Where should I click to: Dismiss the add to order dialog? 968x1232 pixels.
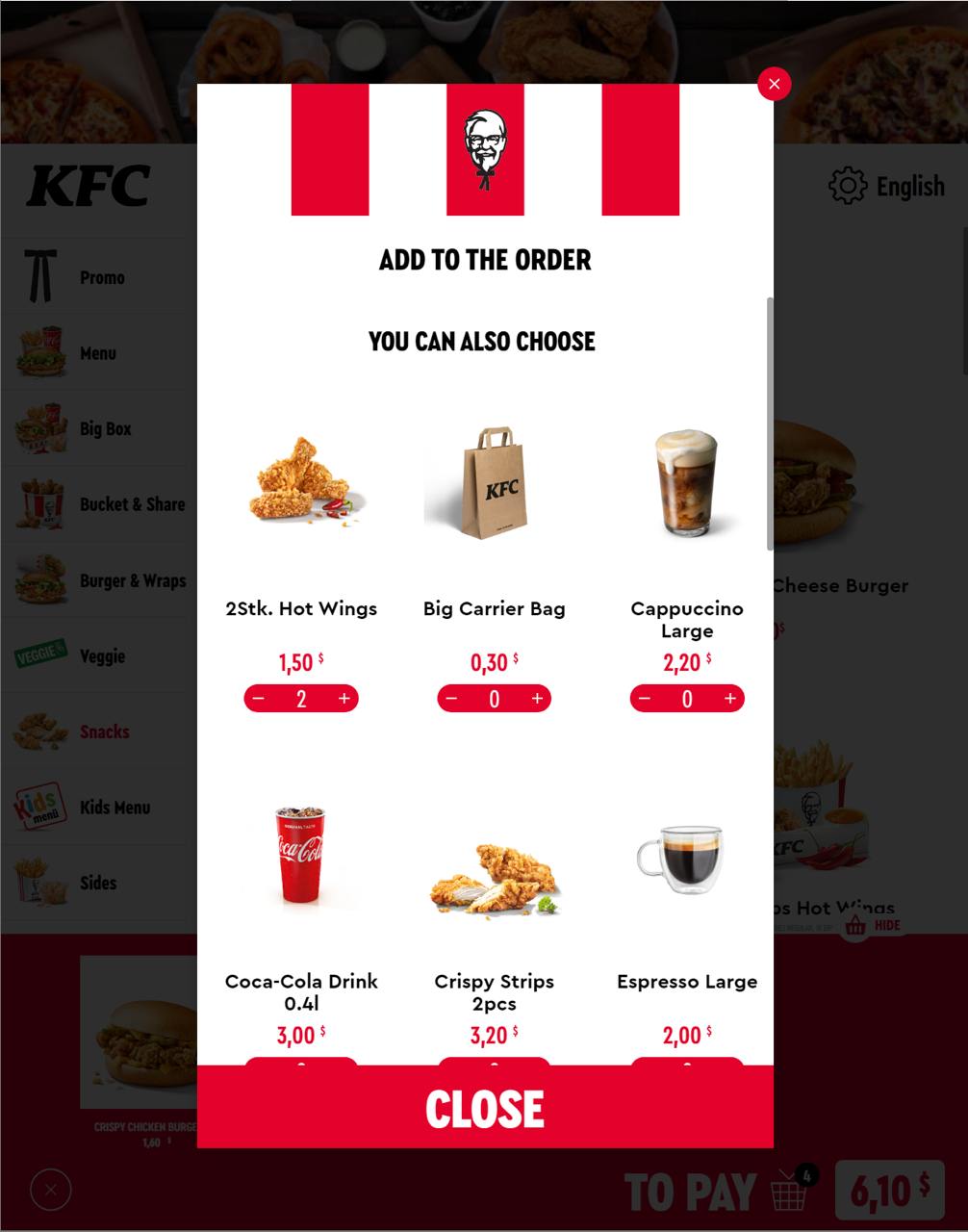click(774, 84)
